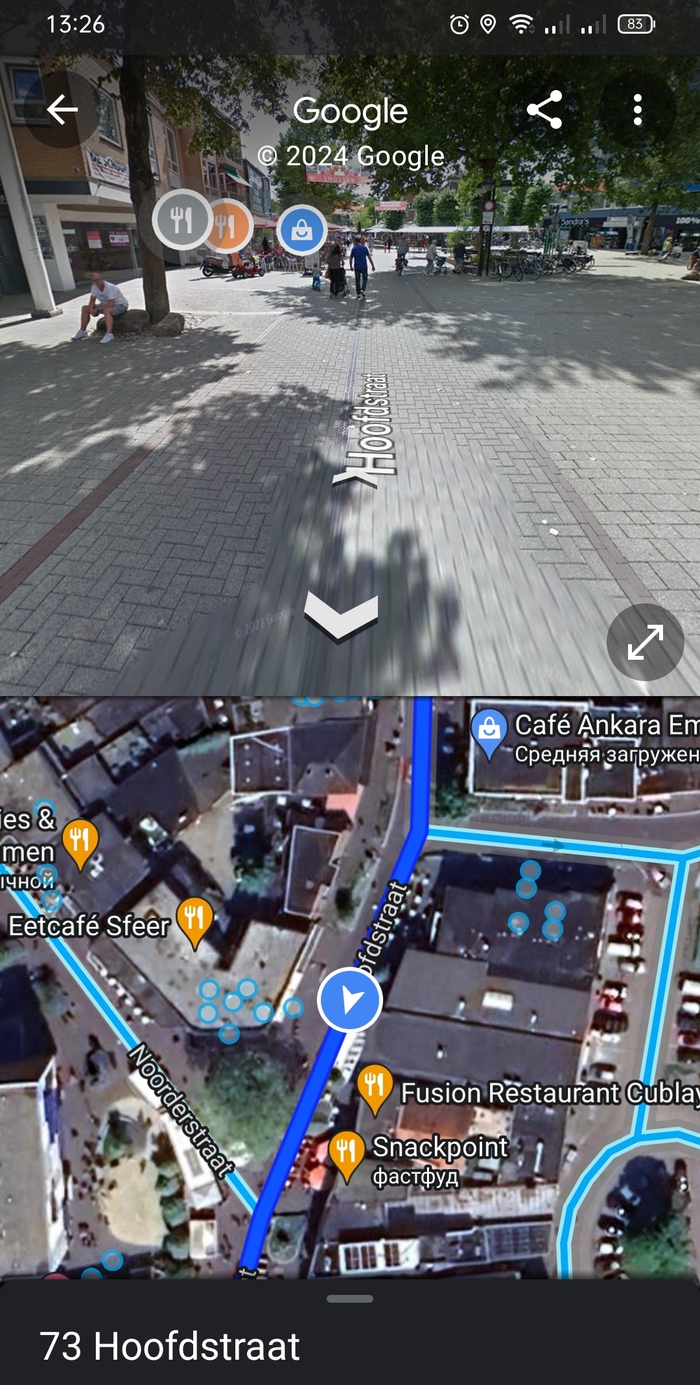Screen dimensions: 700x1385
Task: Select the orange restaurant marker in Street View
Action: pos(231,224)
